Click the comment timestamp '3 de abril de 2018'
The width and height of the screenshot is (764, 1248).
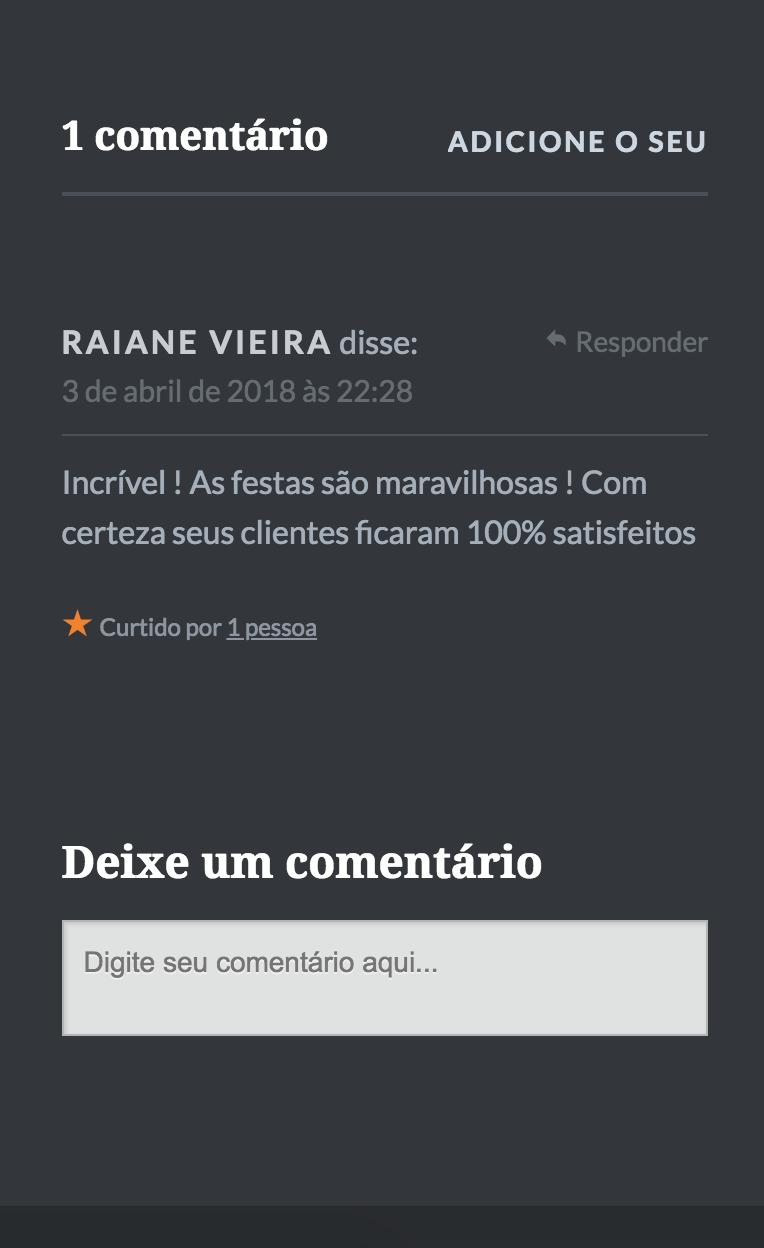[x=237, y=391]
